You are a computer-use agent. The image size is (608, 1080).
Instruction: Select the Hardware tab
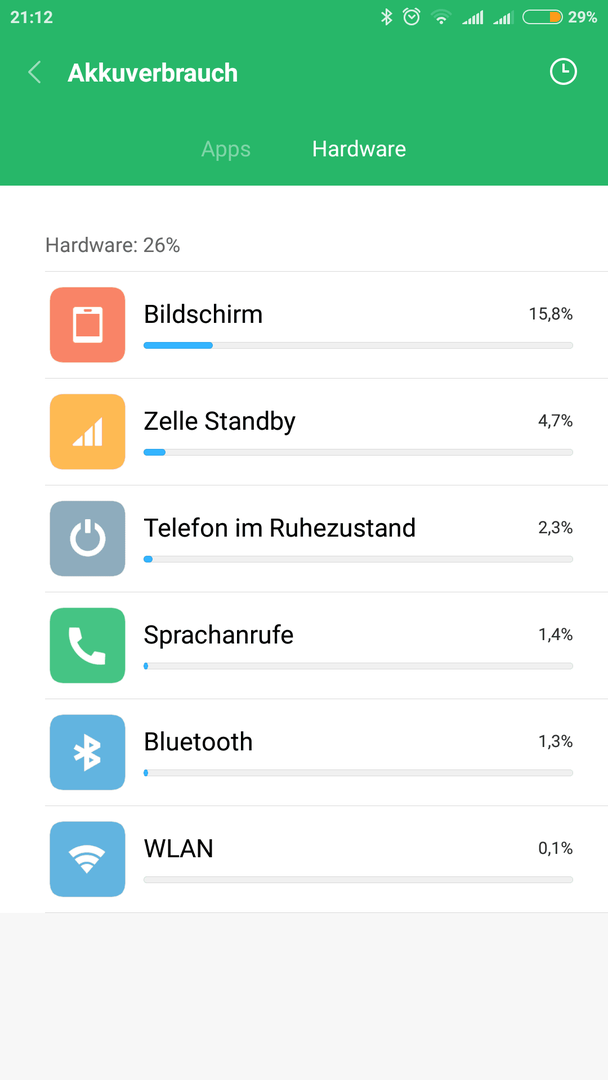358,149
